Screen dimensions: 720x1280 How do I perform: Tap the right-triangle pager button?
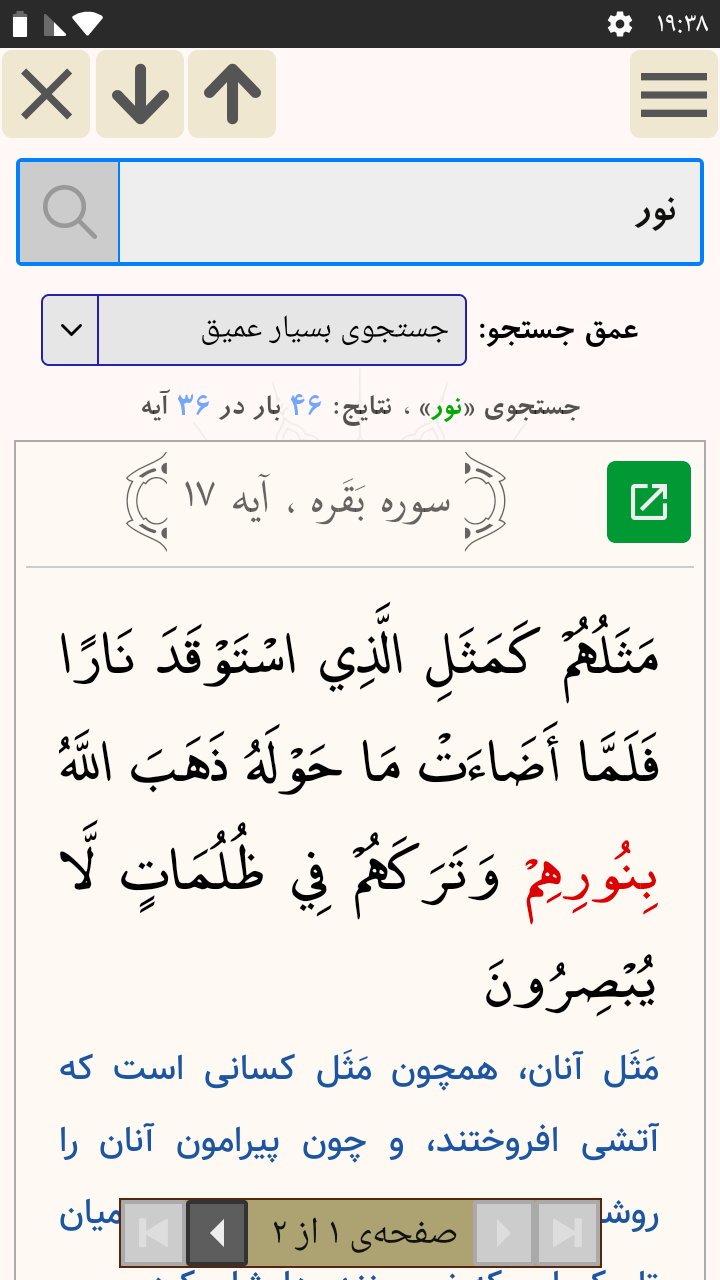[505, 1233]
